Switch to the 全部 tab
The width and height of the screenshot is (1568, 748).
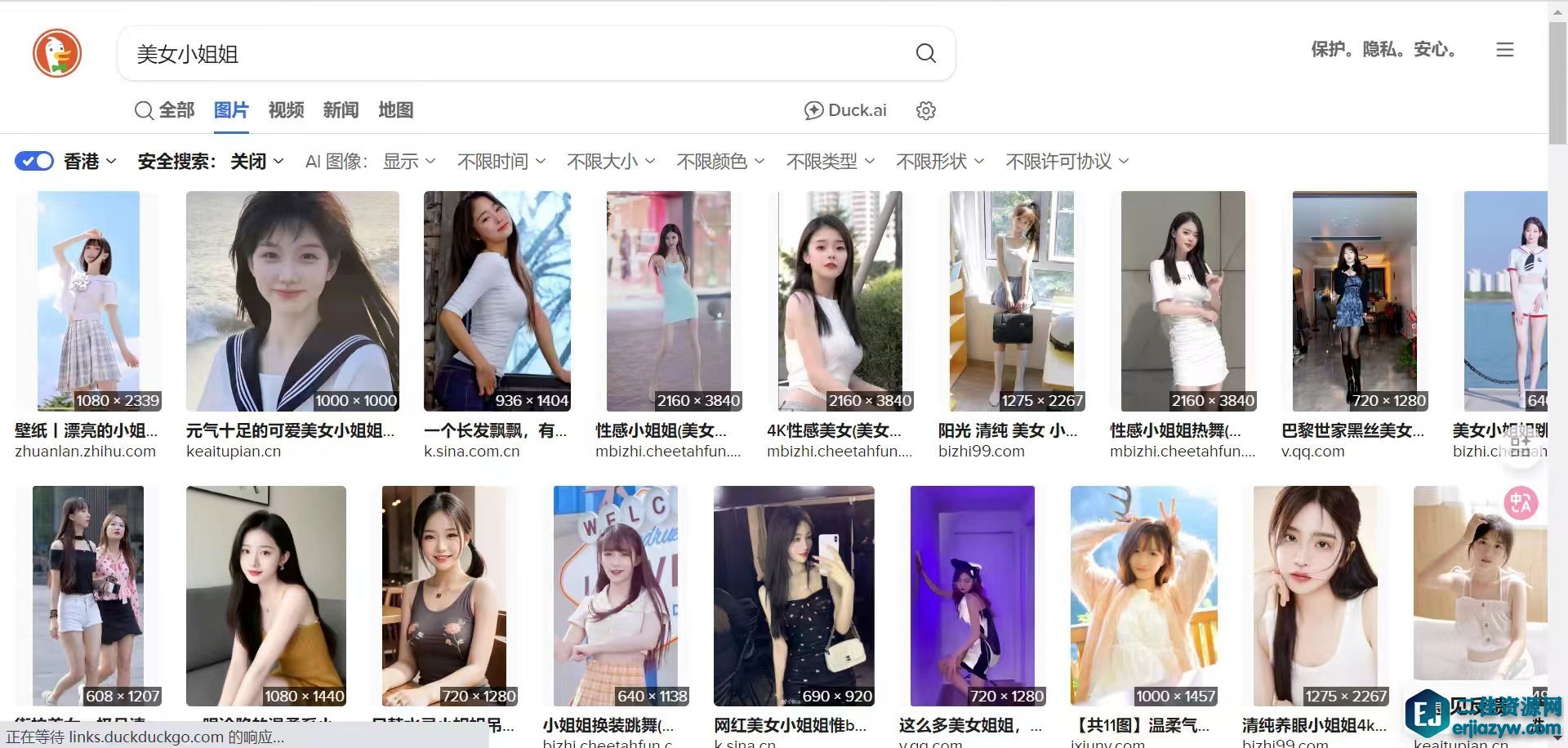(165, 110)
